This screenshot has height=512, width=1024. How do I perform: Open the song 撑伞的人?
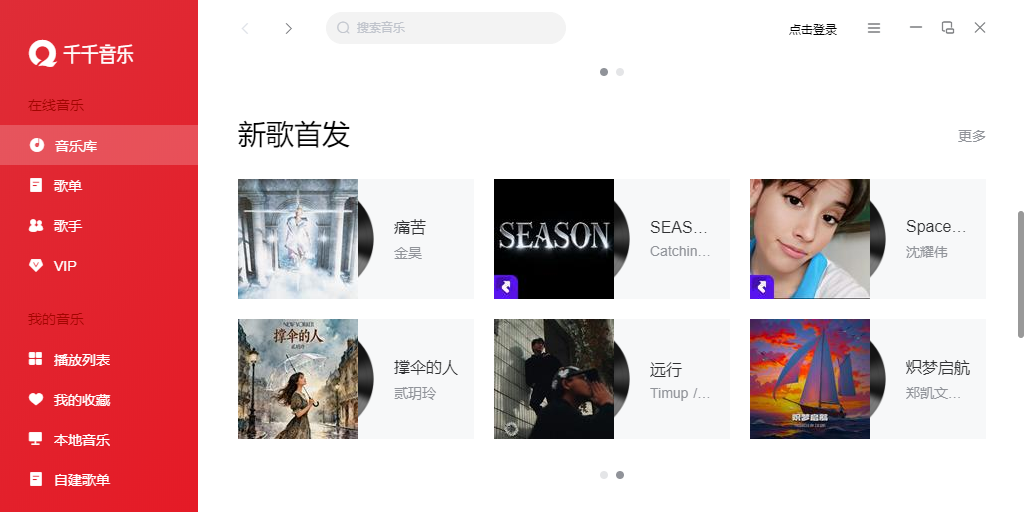pyautogui.click(x=355, y=379)
